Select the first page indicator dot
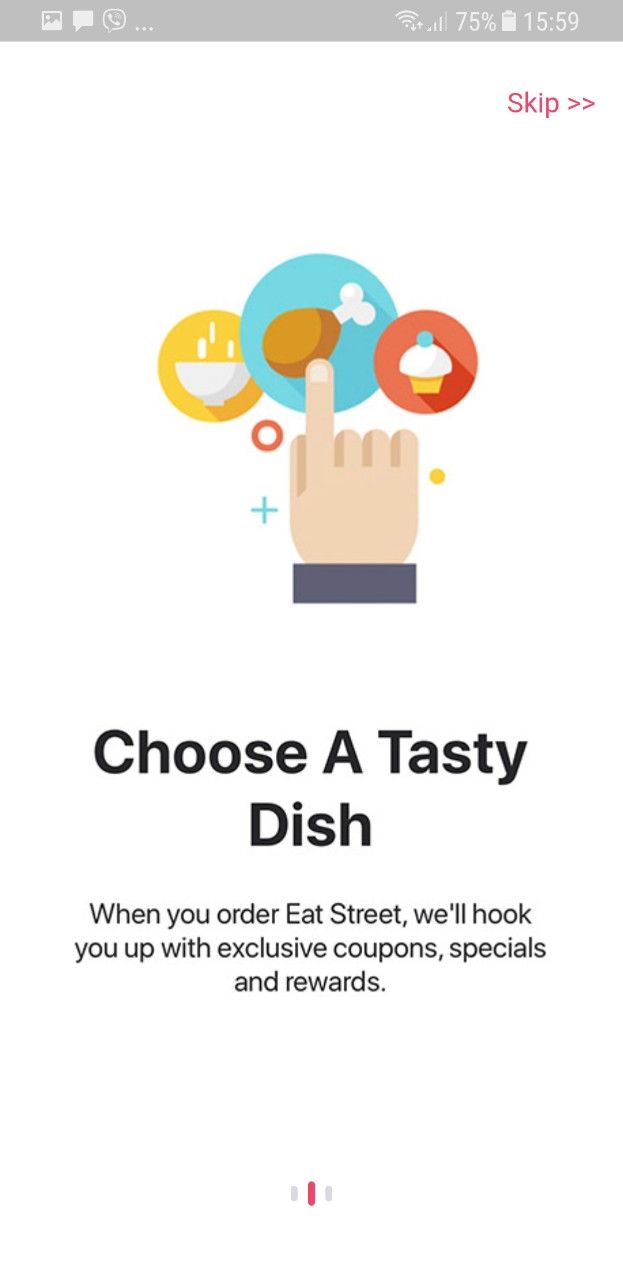This screenshot has width=623, height=1280. (x=294, y=1193)
